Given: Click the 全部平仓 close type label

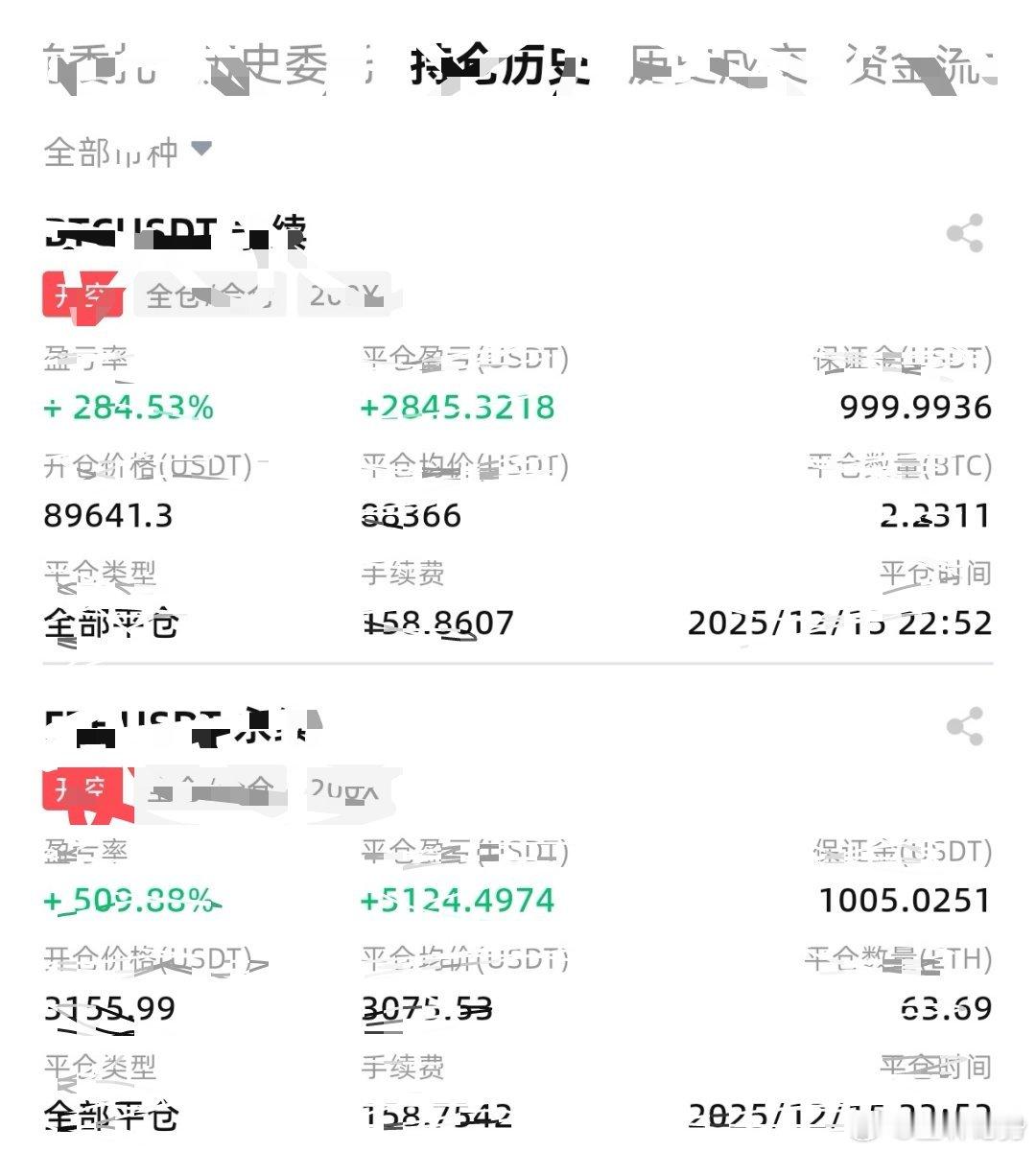Looking at the screenshot, I should 112,623.
